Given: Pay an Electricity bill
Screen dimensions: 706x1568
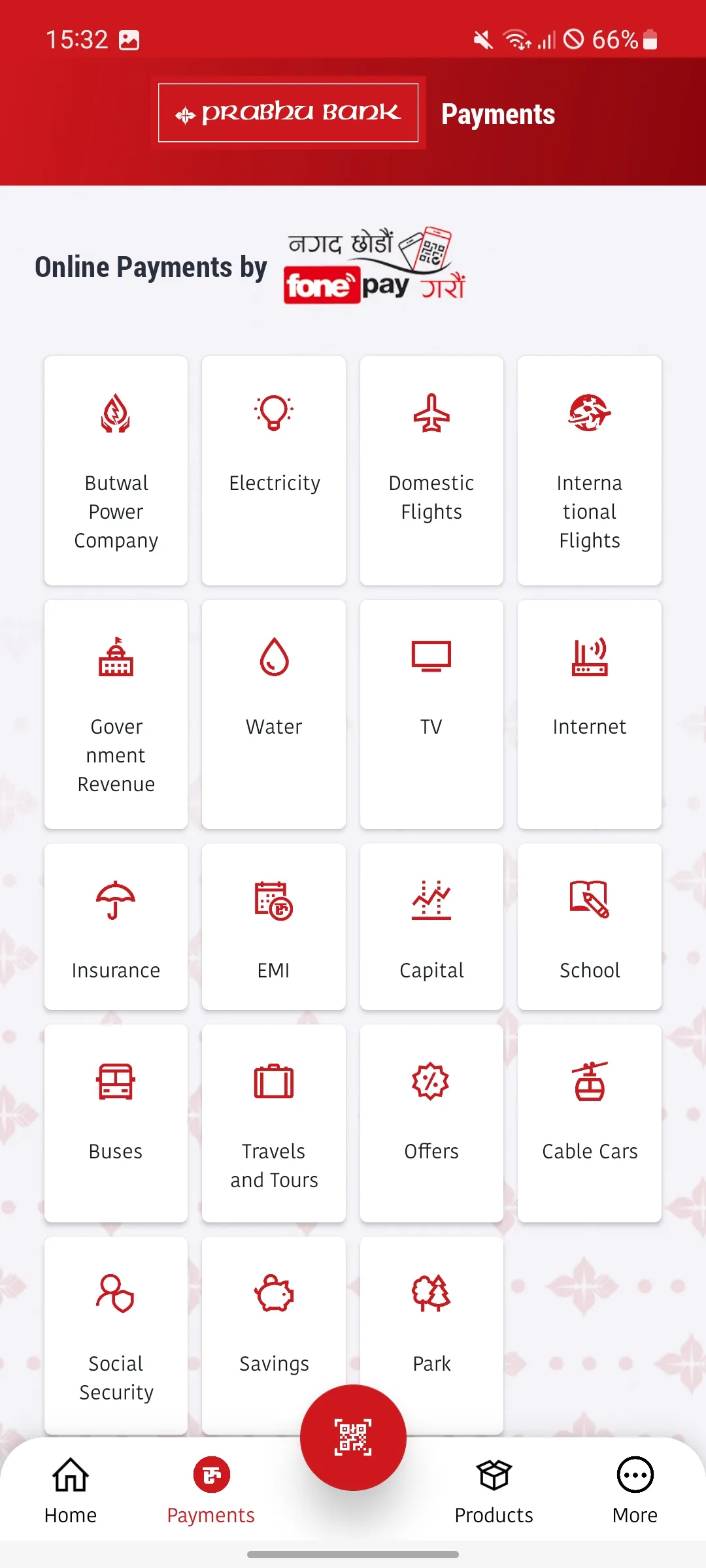Looking at the screenshot, I should tap(274, 470).
